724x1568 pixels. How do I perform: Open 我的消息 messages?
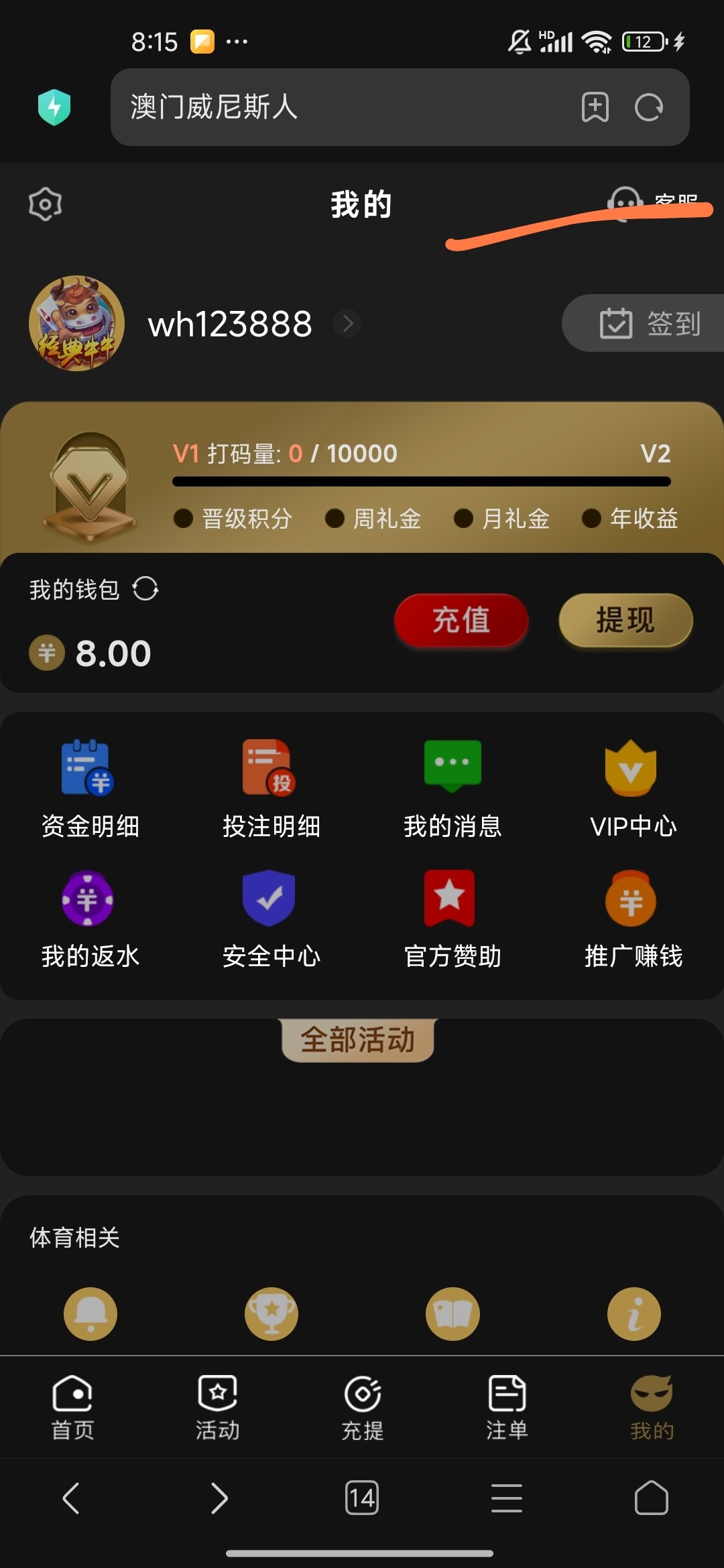click(452, 789)
